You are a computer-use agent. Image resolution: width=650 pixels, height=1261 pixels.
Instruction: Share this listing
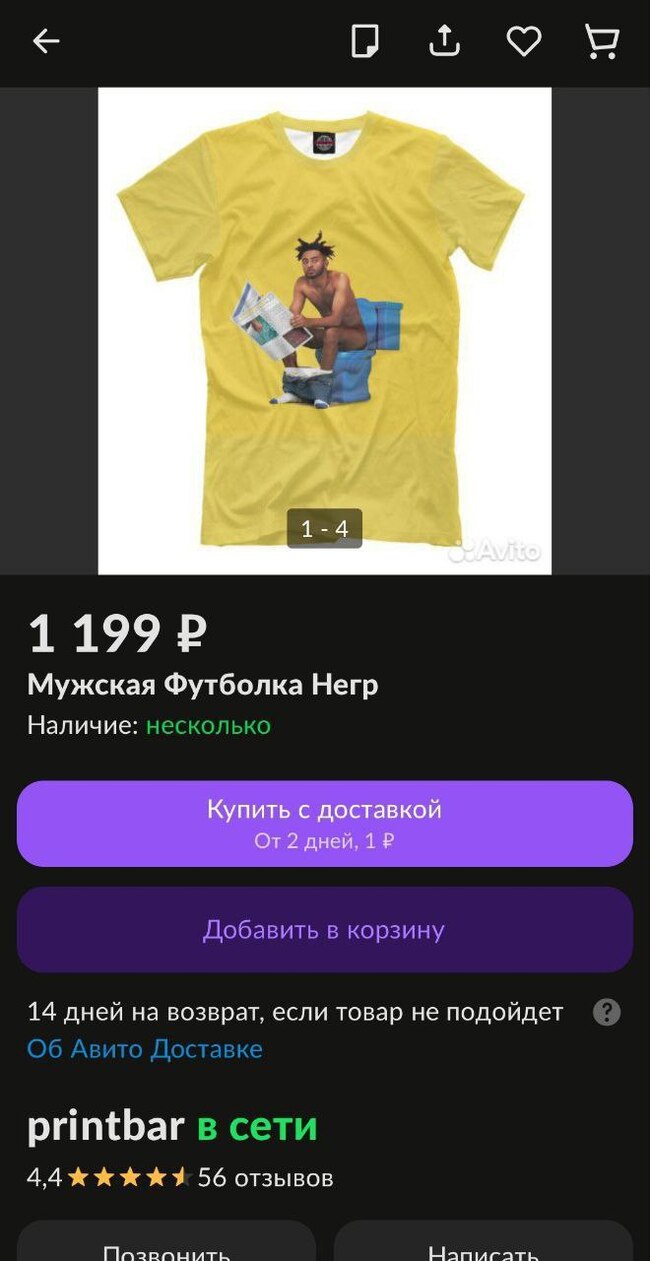click(x=443, y=41)
